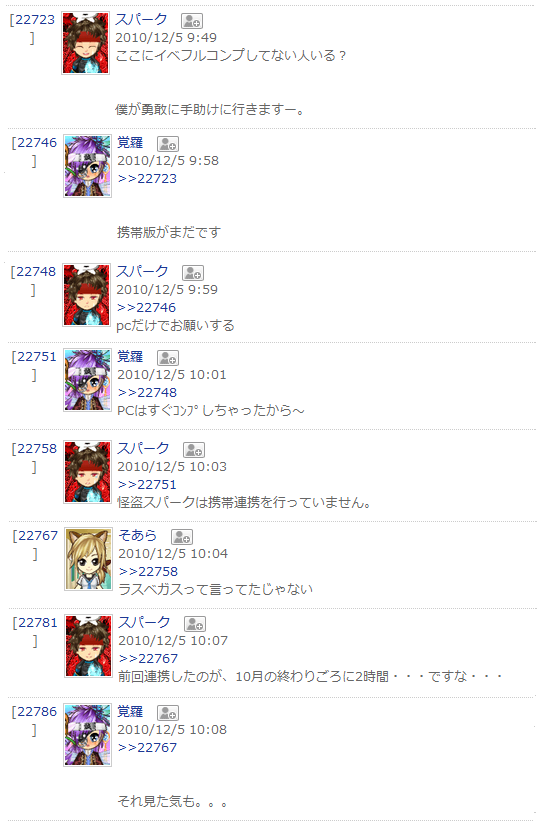Open 覚羅's name on post 22751
Screen dimensions: 540x824
coord(130,356)
